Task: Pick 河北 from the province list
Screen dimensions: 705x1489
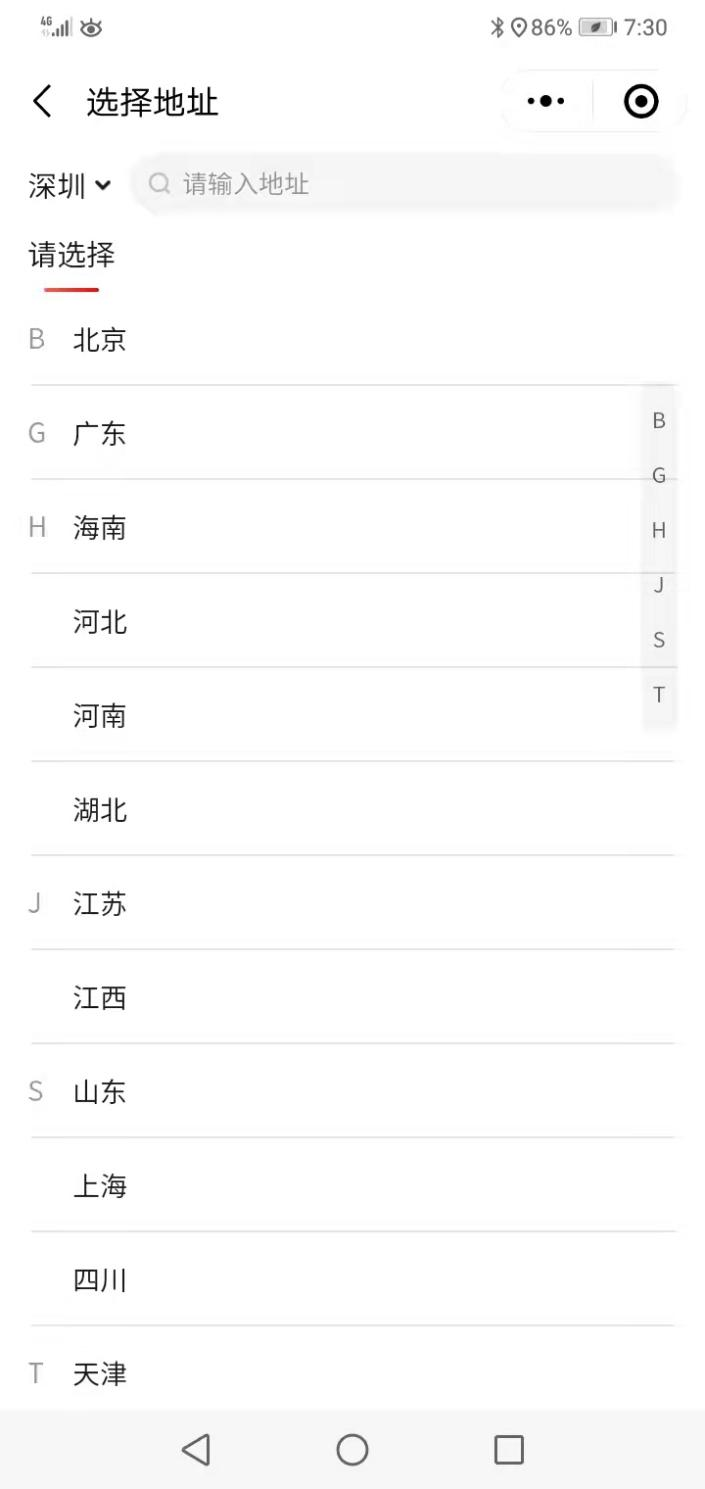Action: pyautogui.click(x=100, y=622)
